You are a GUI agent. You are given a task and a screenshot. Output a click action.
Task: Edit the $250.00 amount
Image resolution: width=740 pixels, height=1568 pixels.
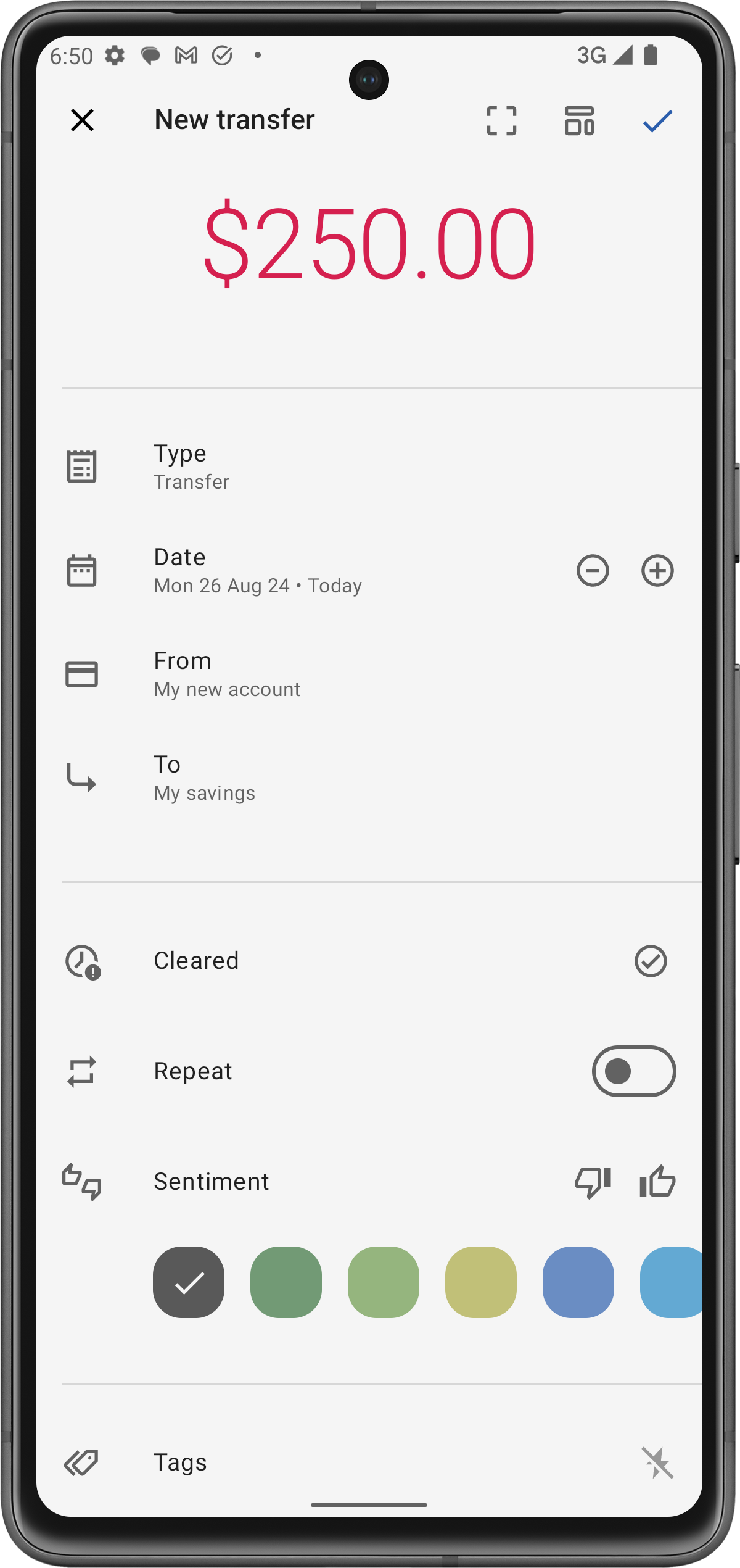[369, 243]
